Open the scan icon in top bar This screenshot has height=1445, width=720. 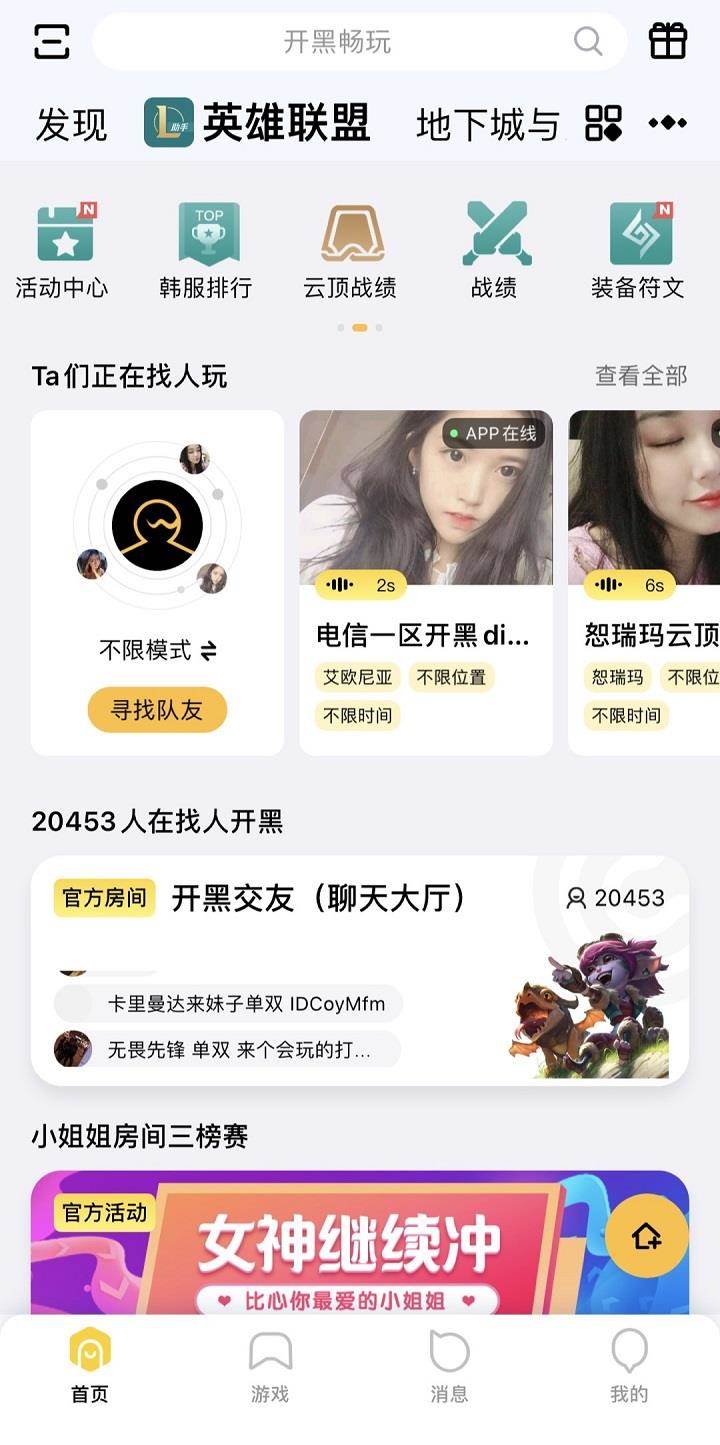pos(52,41)
